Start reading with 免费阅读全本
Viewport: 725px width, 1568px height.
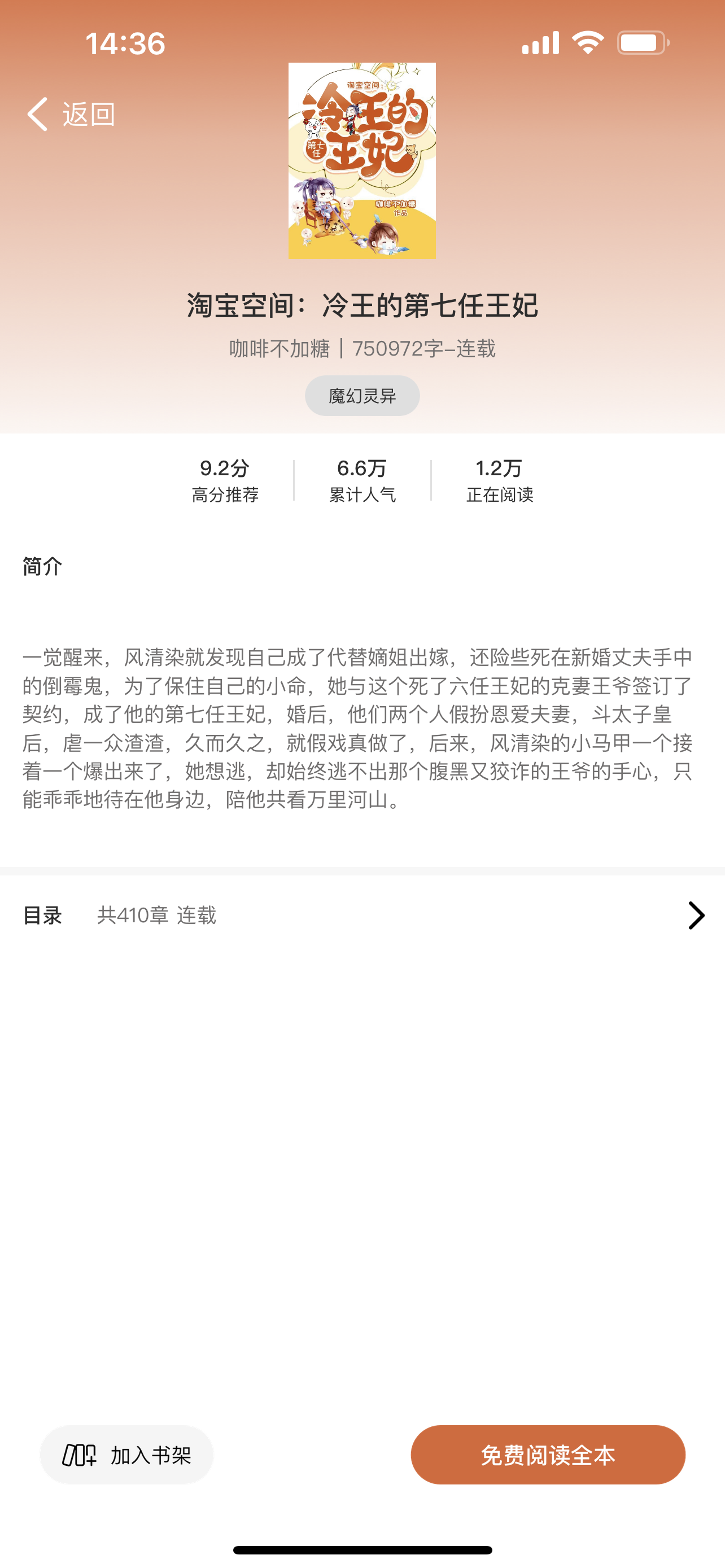pos(548,1455)
